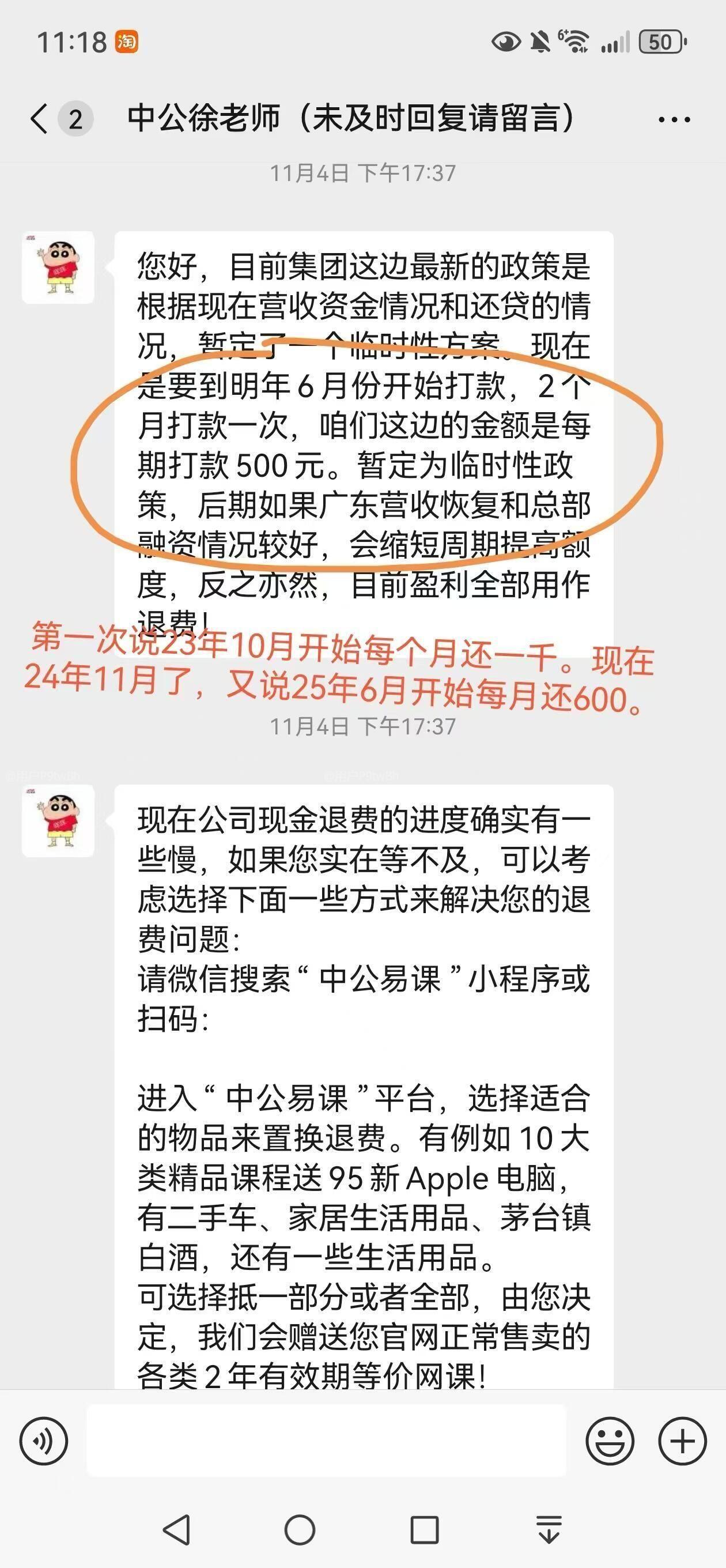Open the emoji picker
Screen dimensions: 726x1568
(x=610, y=1441)
